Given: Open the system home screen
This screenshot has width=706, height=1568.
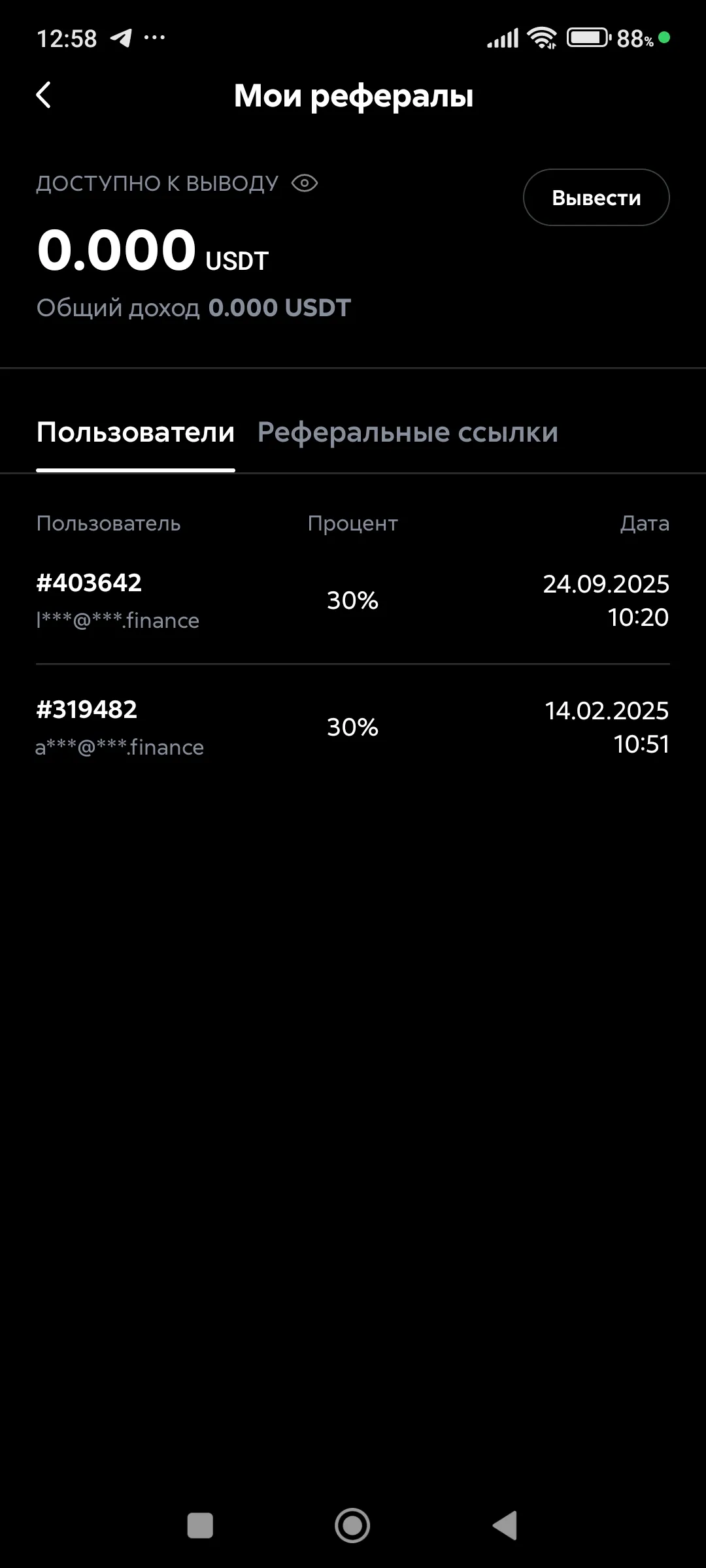Looking at the screenshot, I should [x=352, y=1526].
